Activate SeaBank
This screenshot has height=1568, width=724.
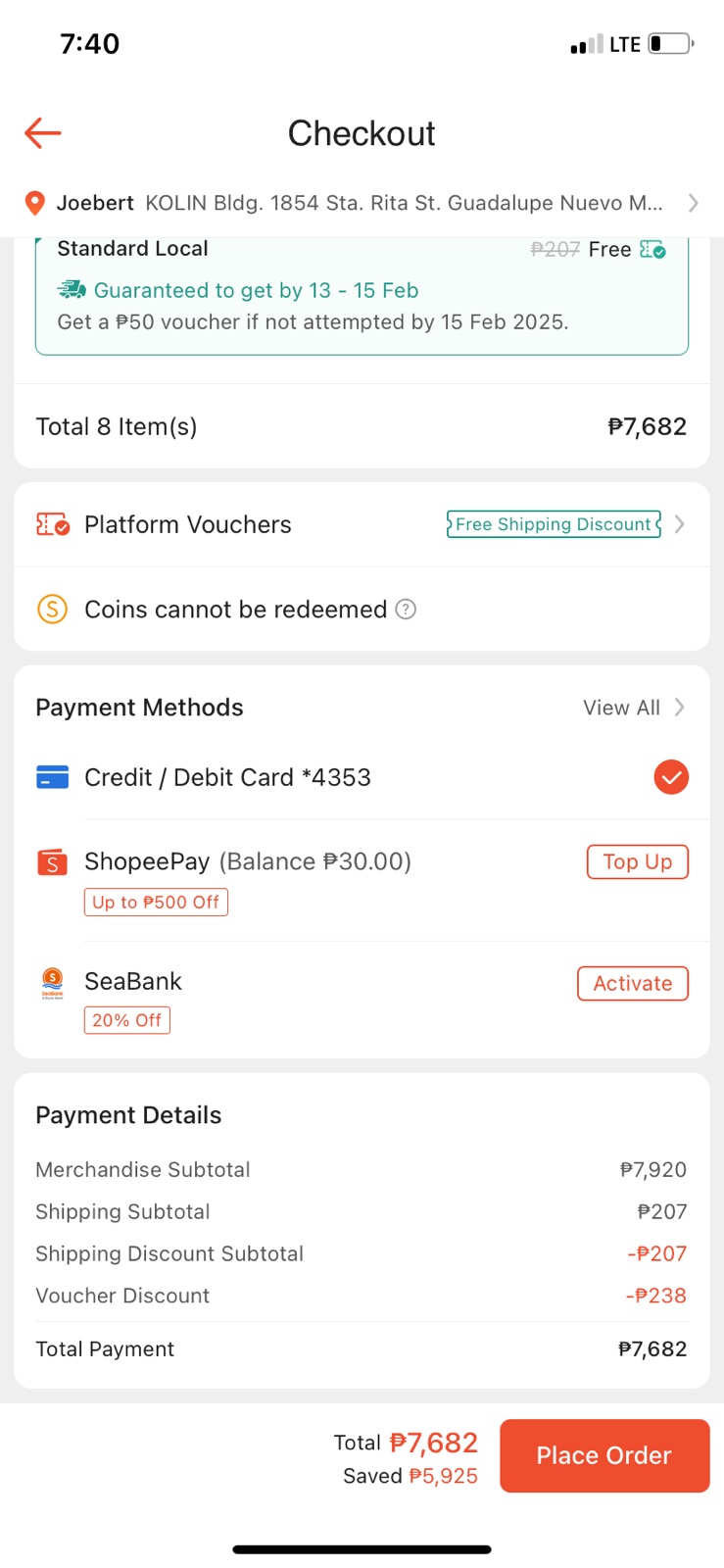633,983
